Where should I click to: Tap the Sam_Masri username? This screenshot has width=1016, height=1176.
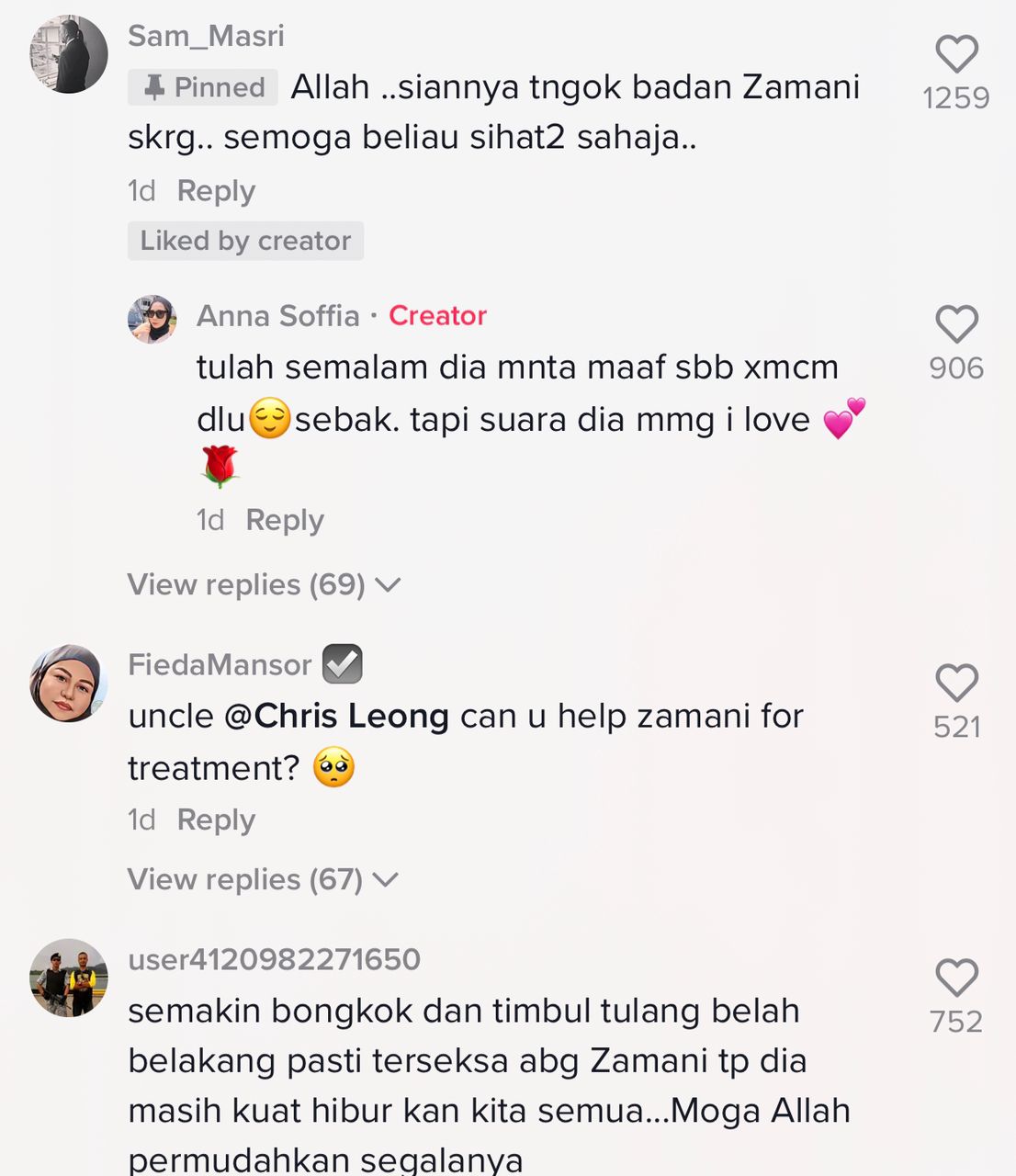tap(206, 36)
